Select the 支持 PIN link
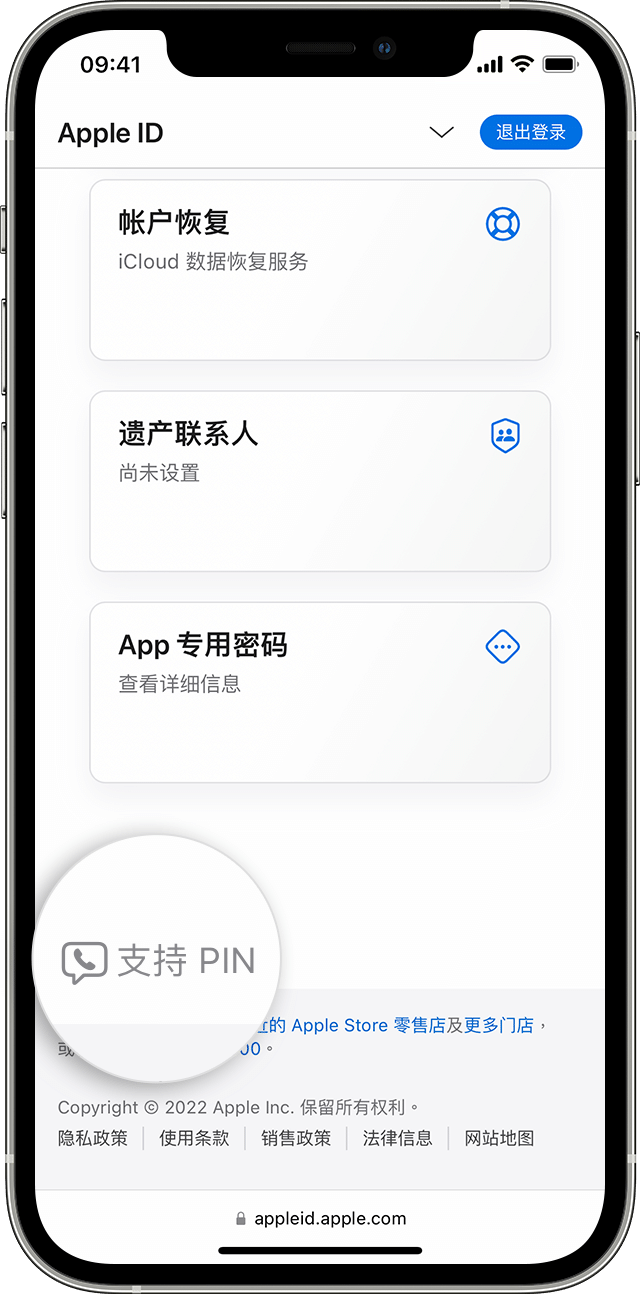The width and height of the screenshot is (640, 1294). 158,961
